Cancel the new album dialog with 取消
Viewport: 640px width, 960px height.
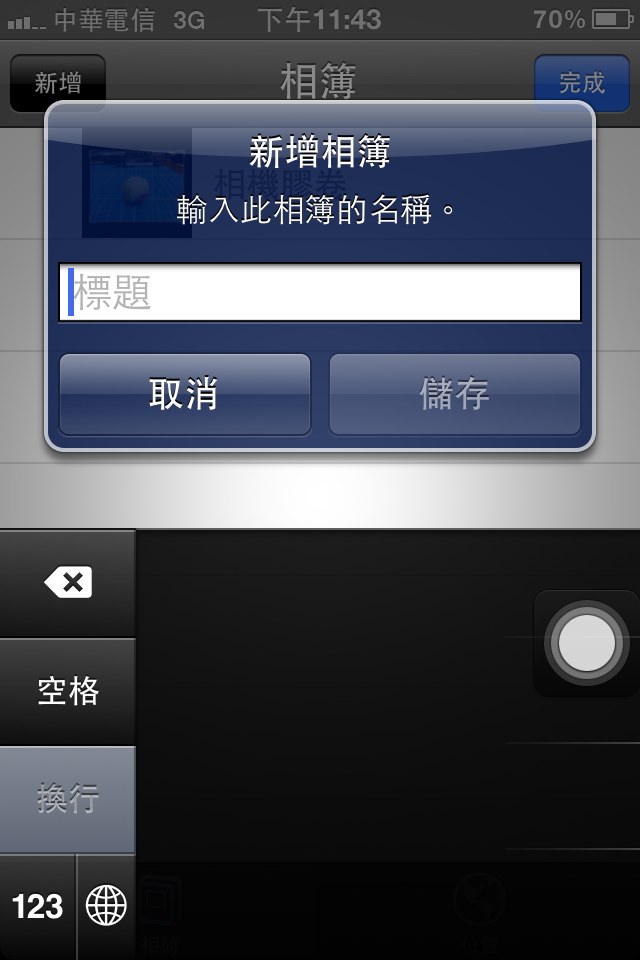click(185, 394)
